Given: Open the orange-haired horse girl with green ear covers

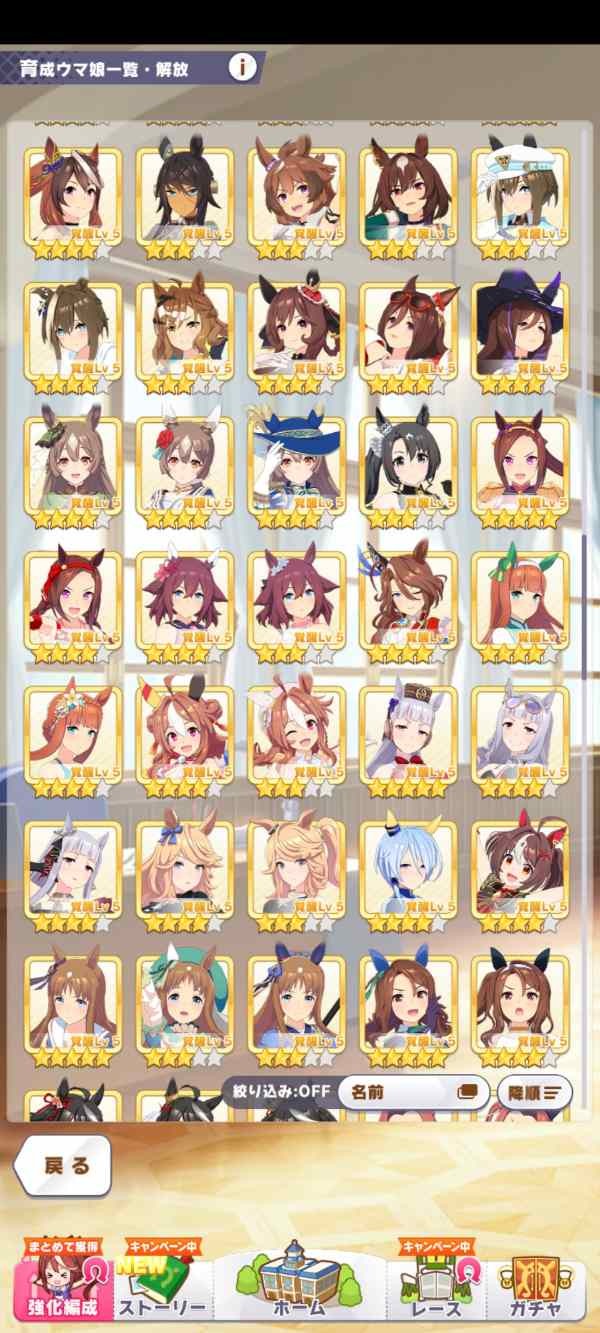Looking at the screenshot, I should 520,601.
